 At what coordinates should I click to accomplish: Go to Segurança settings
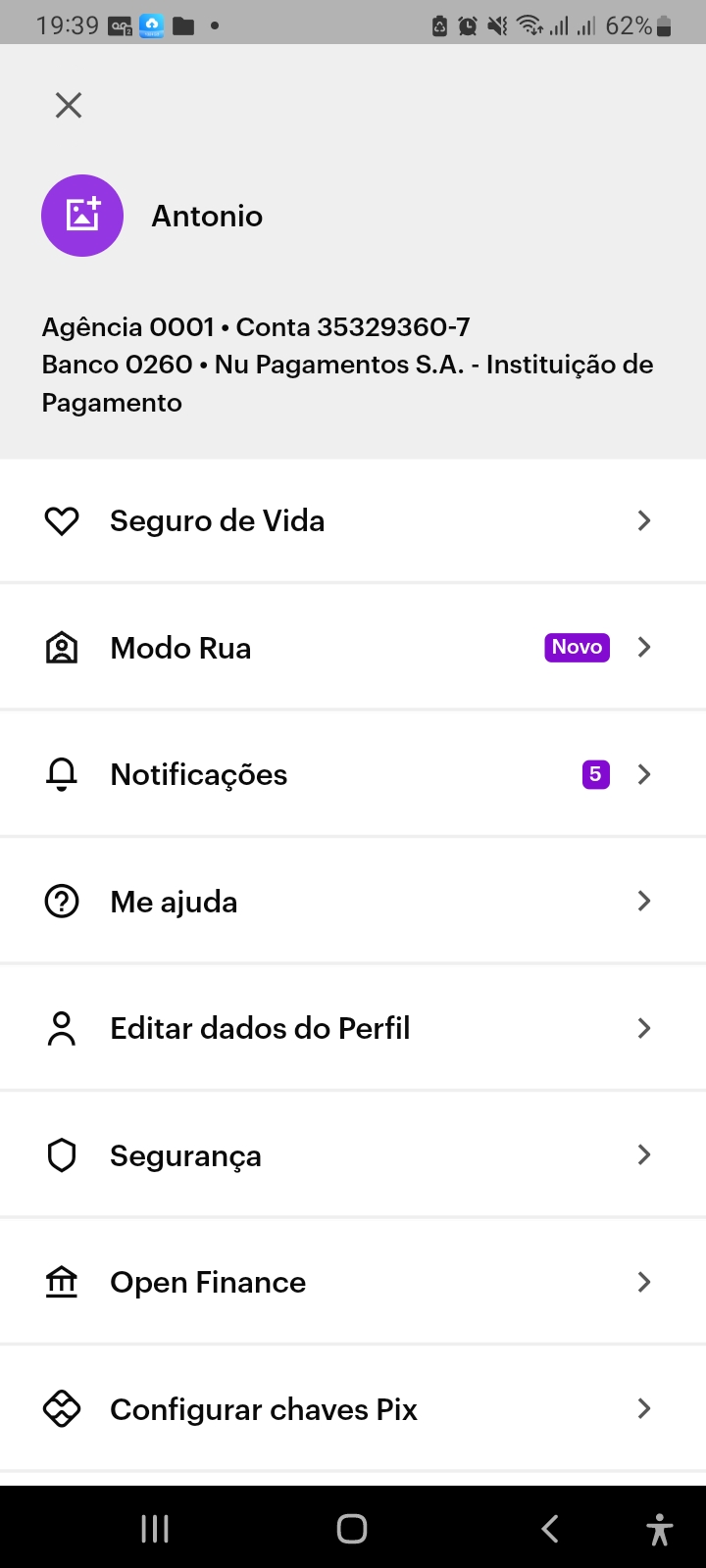pyautogui.click(x=351, y=1155)
